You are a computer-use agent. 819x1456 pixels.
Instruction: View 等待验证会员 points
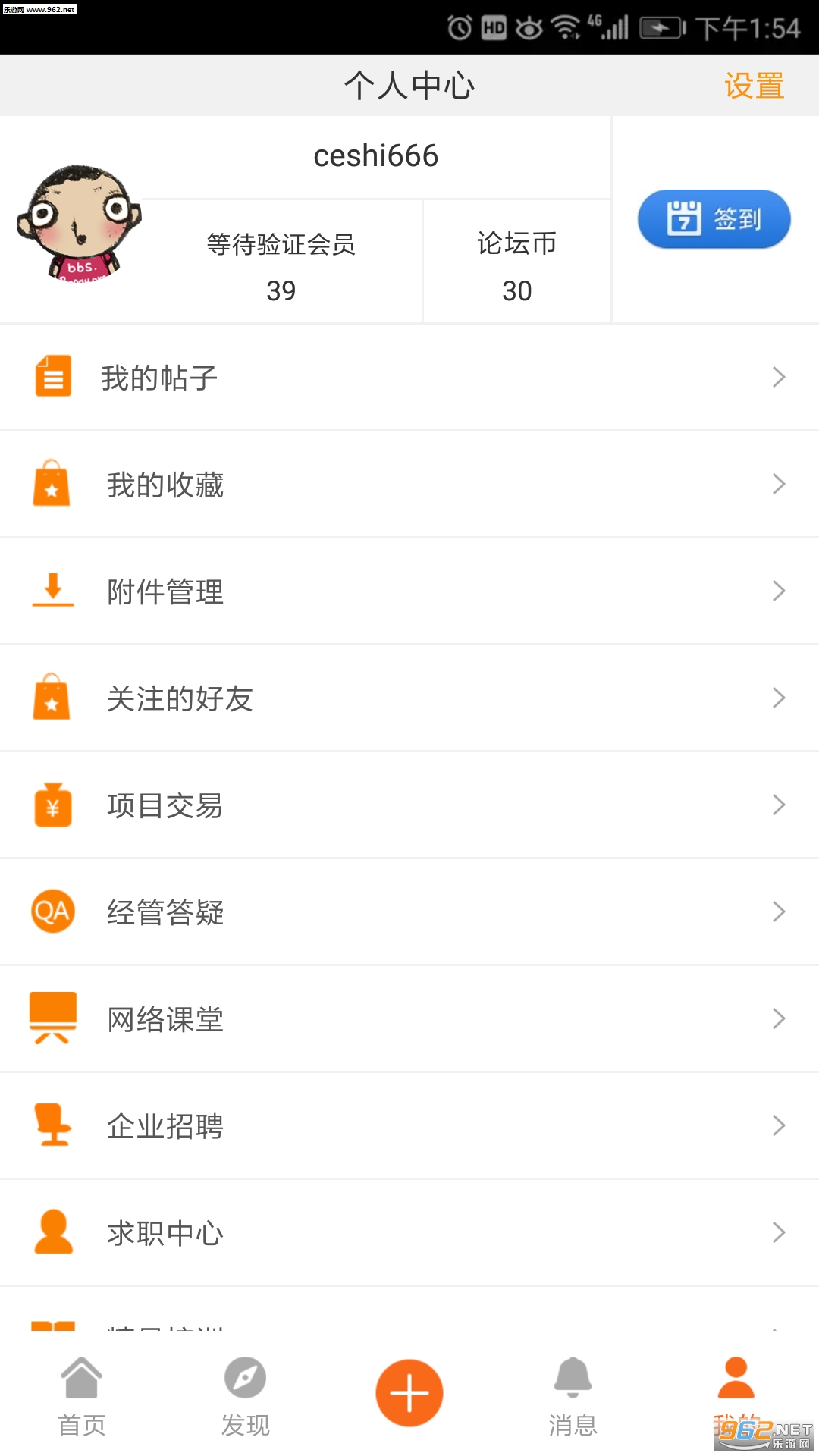click(281, 265)
